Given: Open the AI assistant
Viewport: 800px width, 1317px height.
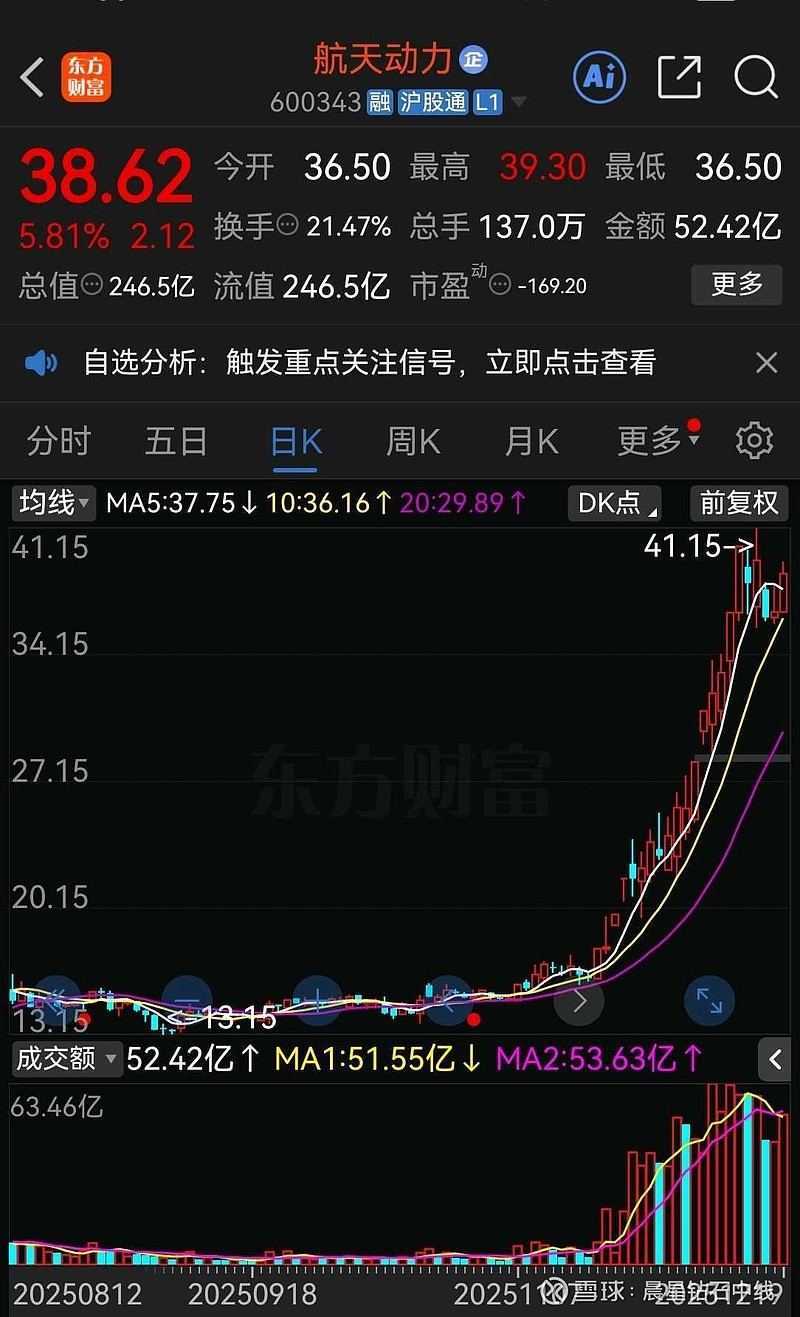Looking at the screenshot, I should click(x=598, y=77).
